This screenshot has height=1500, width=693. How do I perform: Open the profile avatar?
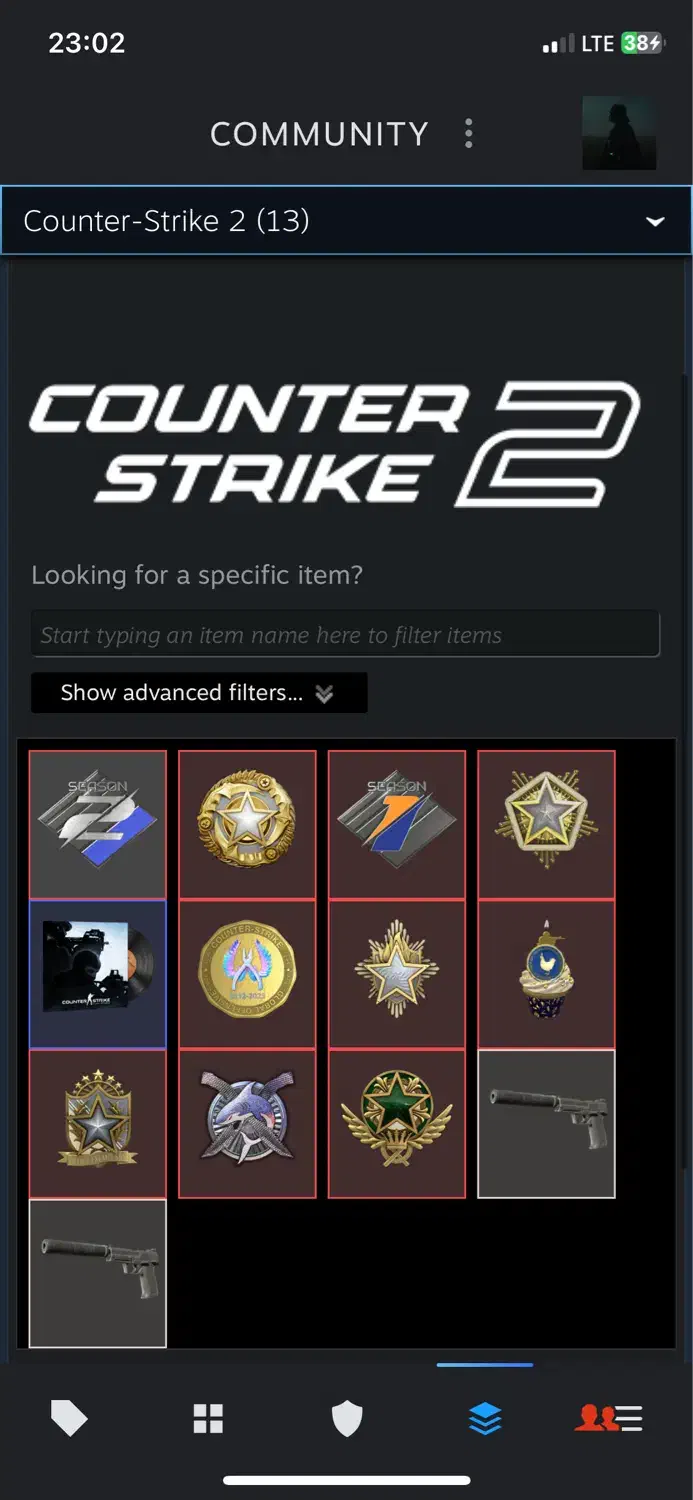619,133
